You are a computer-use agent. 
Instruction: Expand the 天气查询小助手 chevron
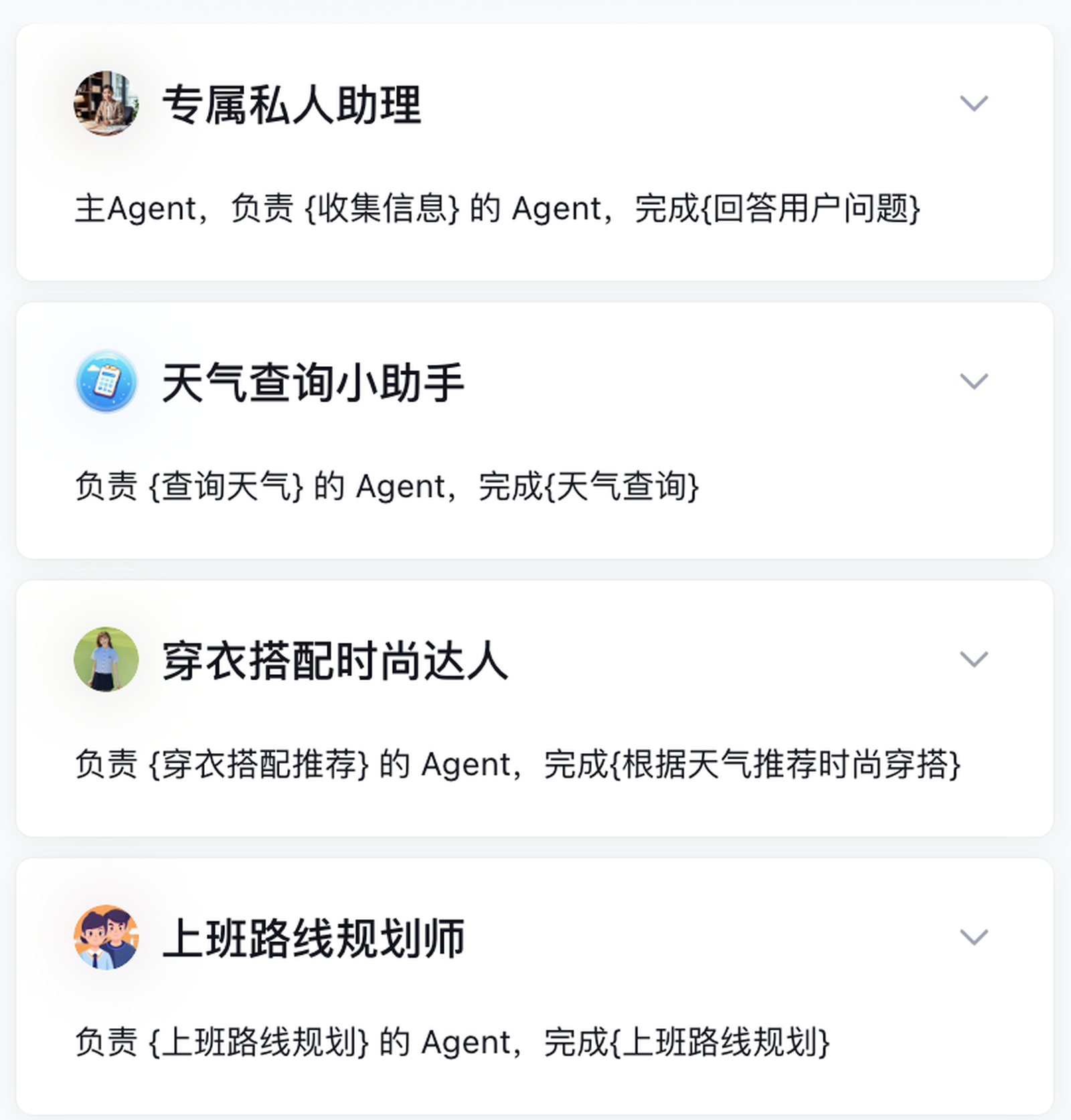pos(973,381)
